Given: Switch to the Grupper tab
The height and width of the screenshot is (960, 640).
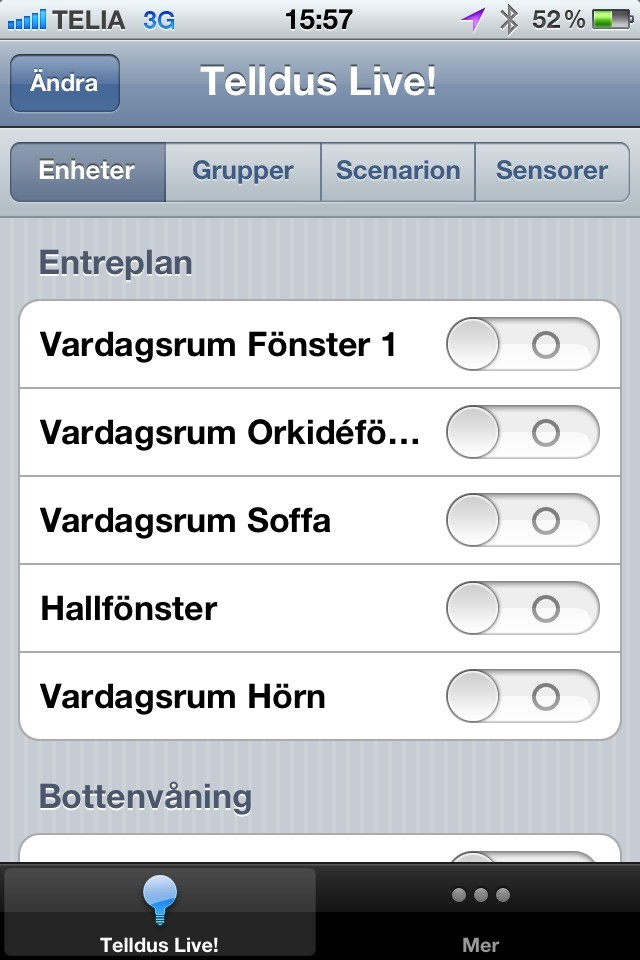Looking at the screenshot, I should [243, 171].
